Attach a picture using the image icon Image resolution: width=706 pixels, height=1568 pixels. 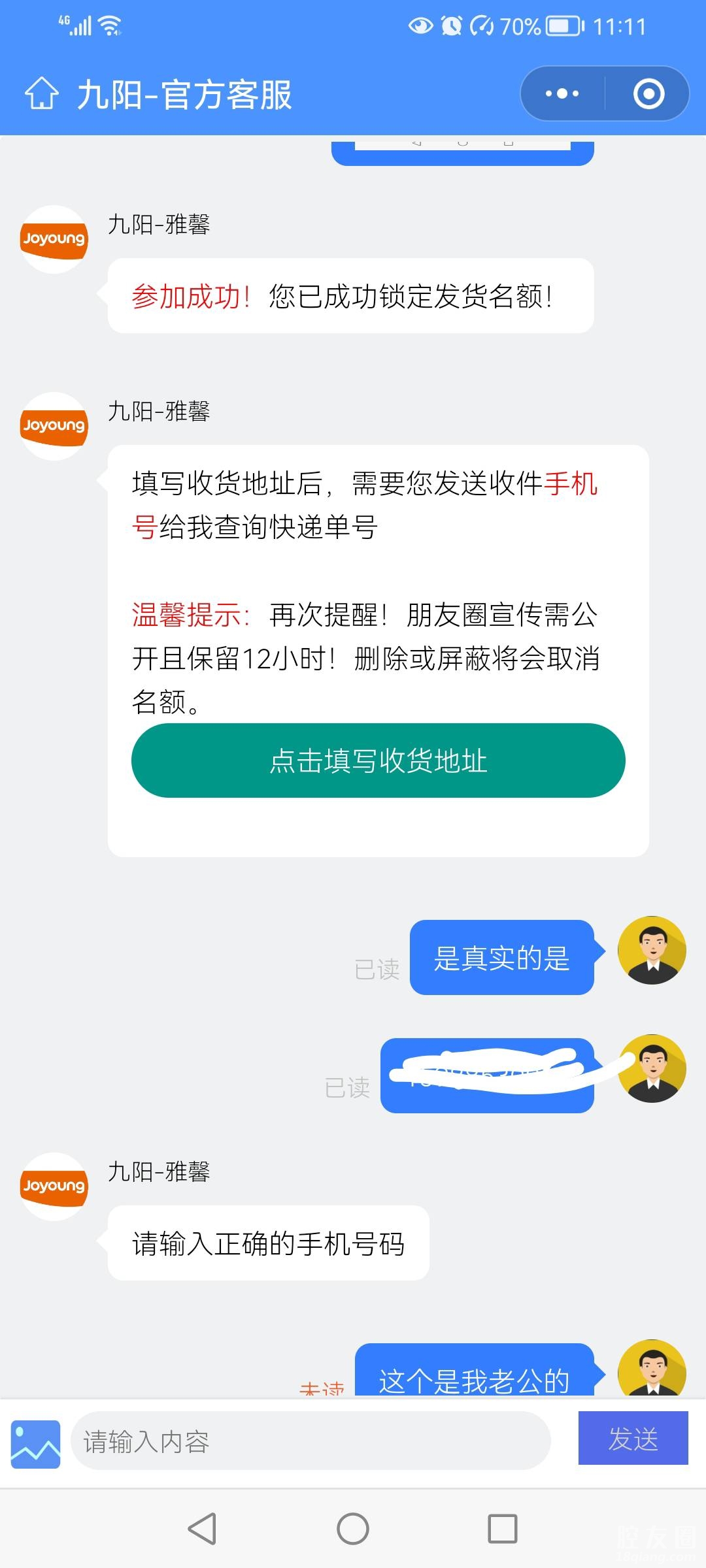36,1444
